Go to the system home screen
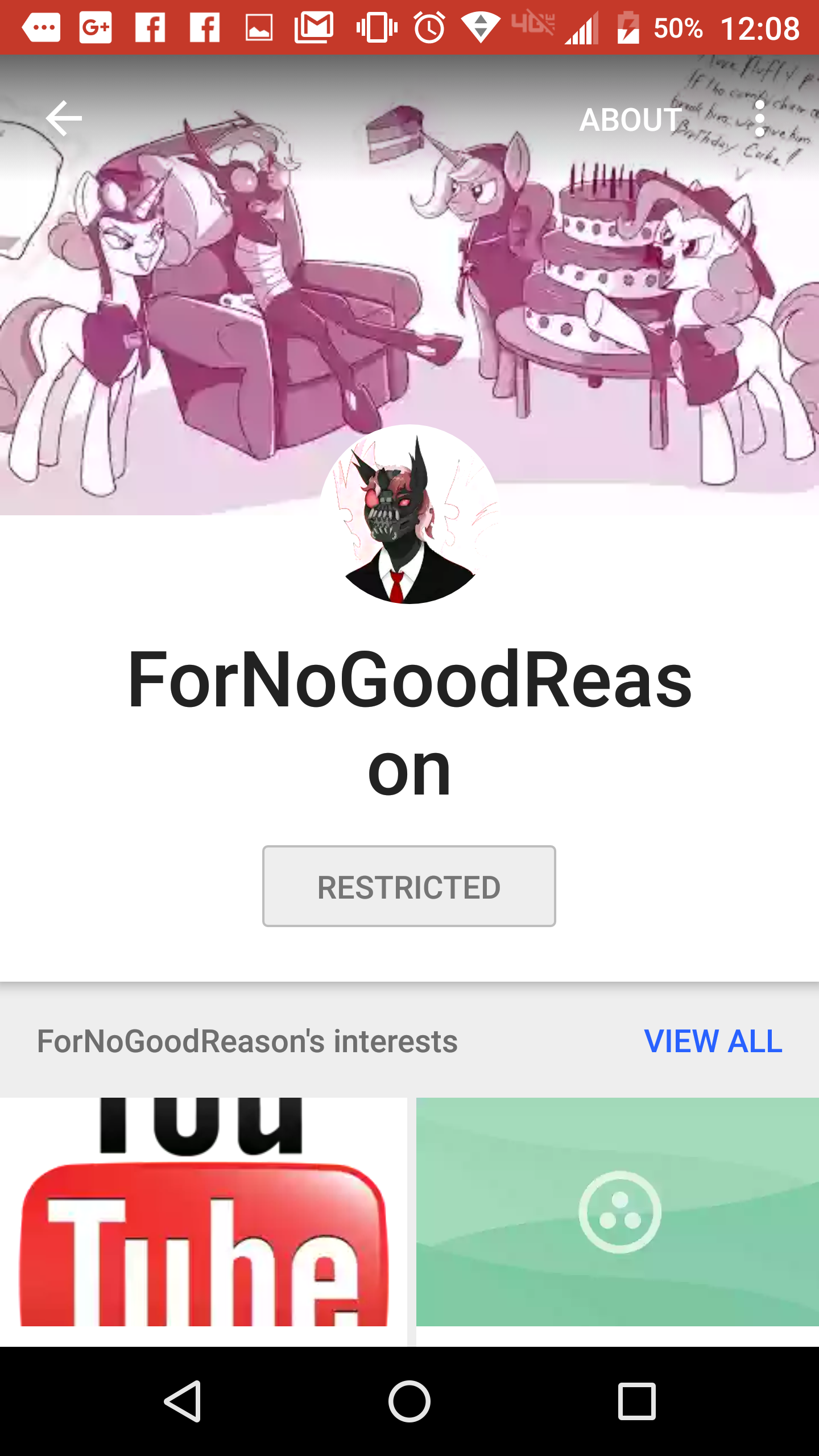Screen dimensions: 819x1456 pos(409,1401)
